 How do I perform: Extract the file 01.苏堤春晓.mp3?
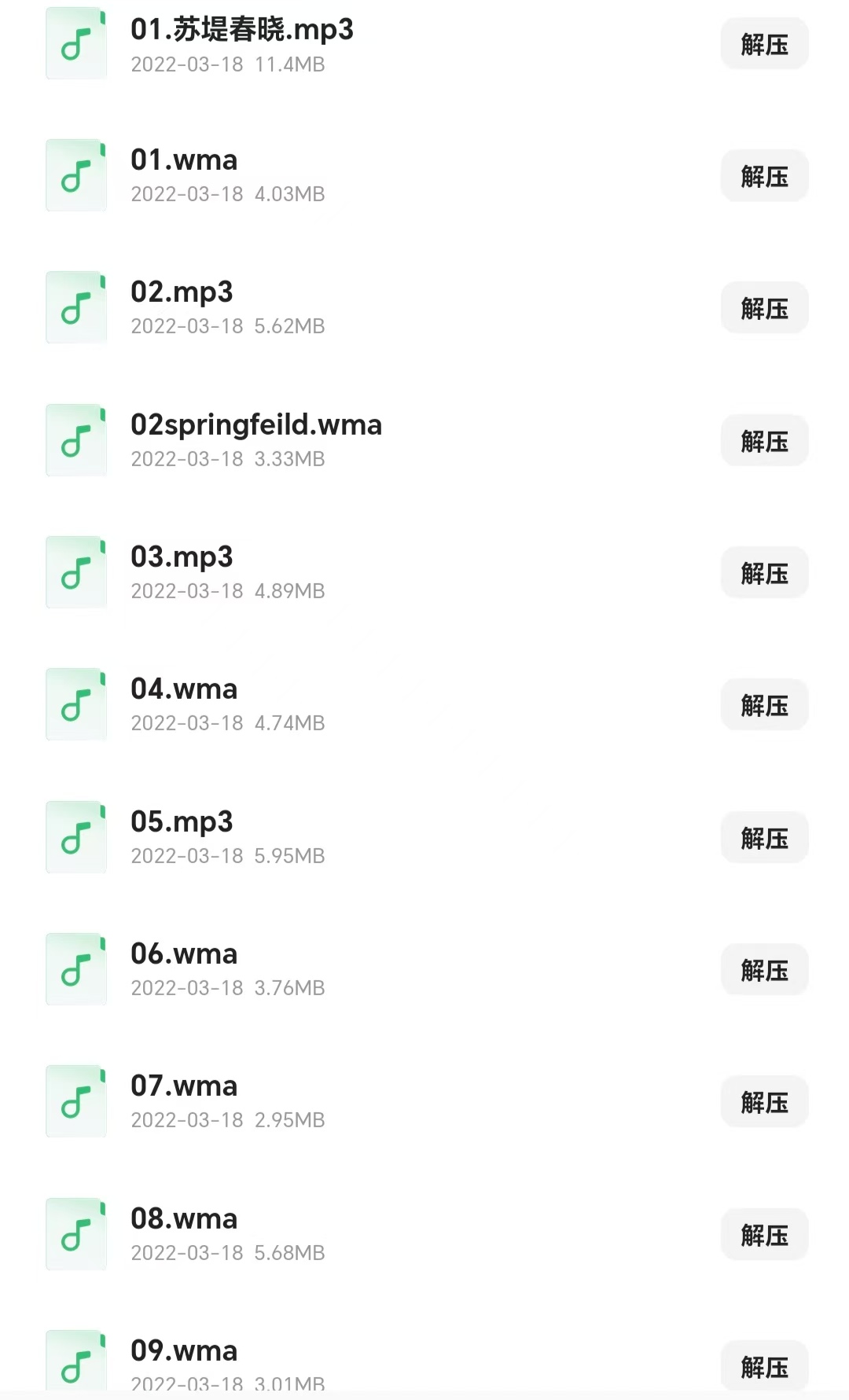pyautogui.click(x=763, y=43)
